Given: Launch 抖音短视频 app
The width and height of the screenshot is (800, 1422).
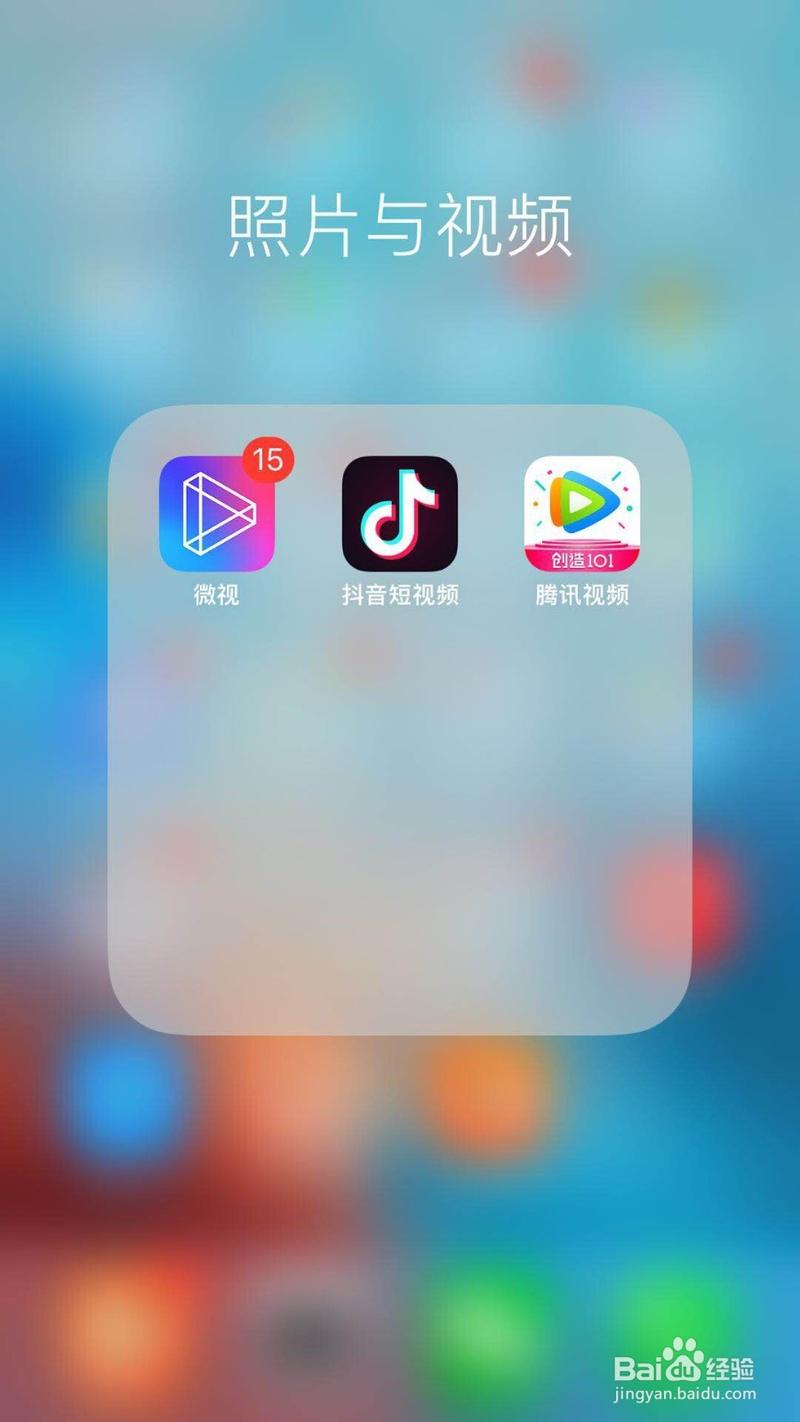Looking at the screenshot, I should [400, 514].
